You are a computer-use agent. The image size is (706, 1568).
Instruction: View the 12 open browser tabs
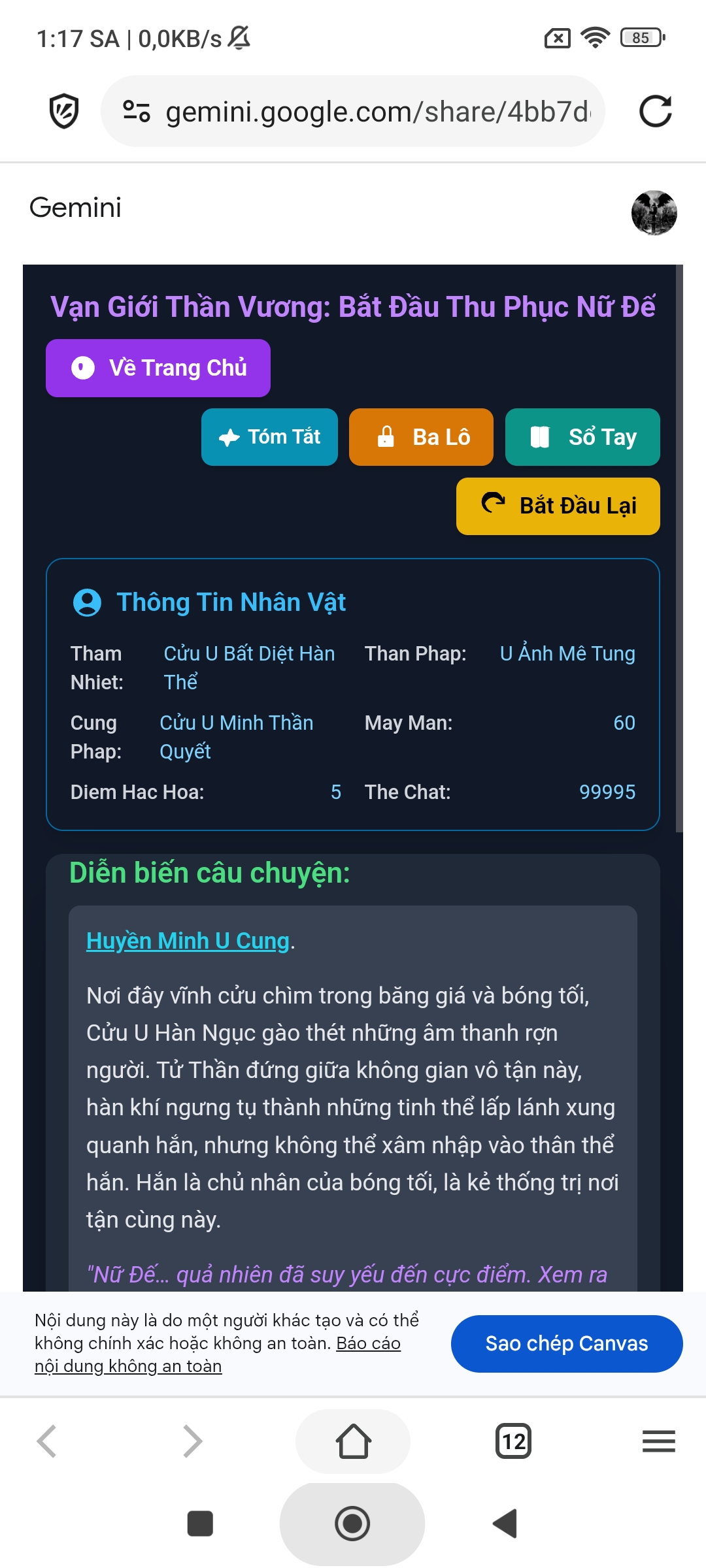tap(514, 1441)
